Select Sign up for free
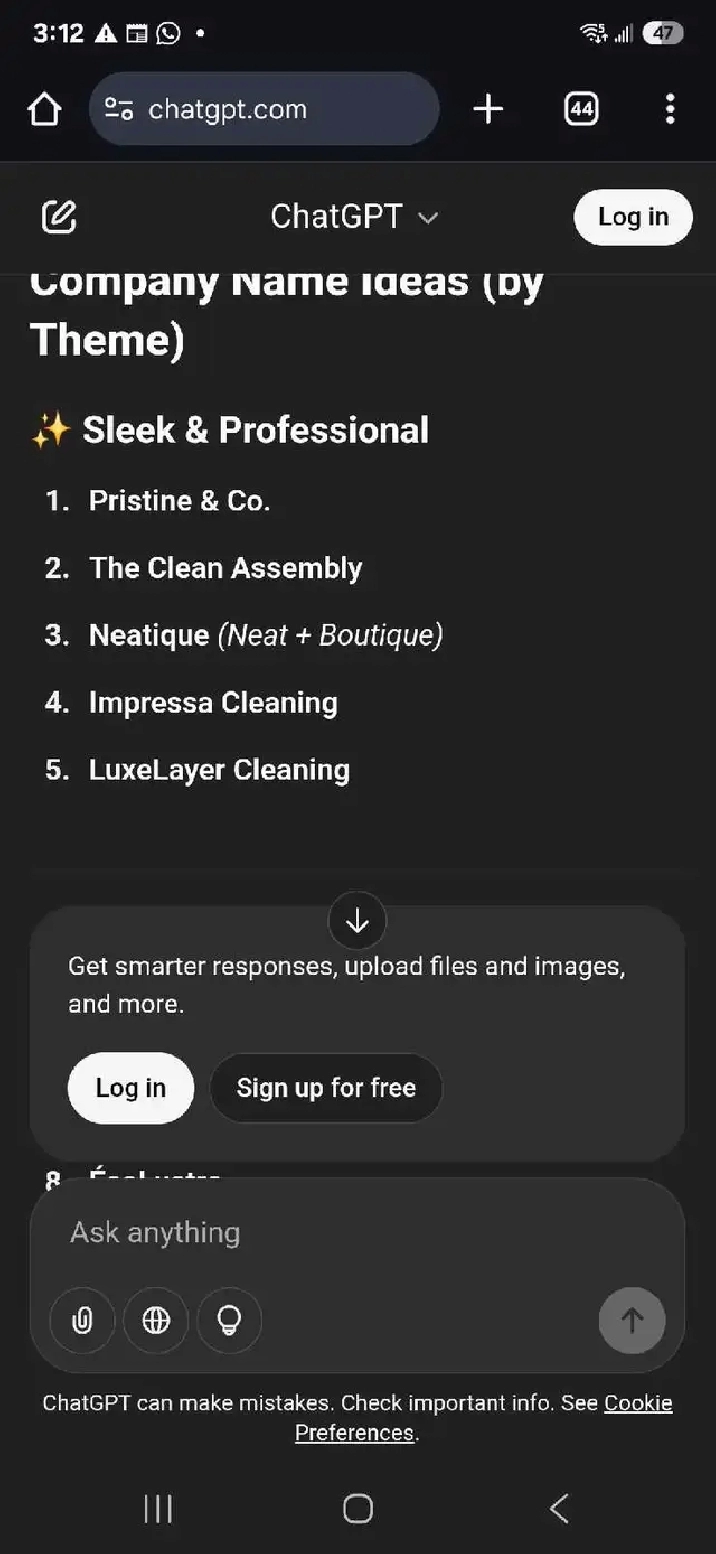The image size is (716, 1554). click(326, 1088)
